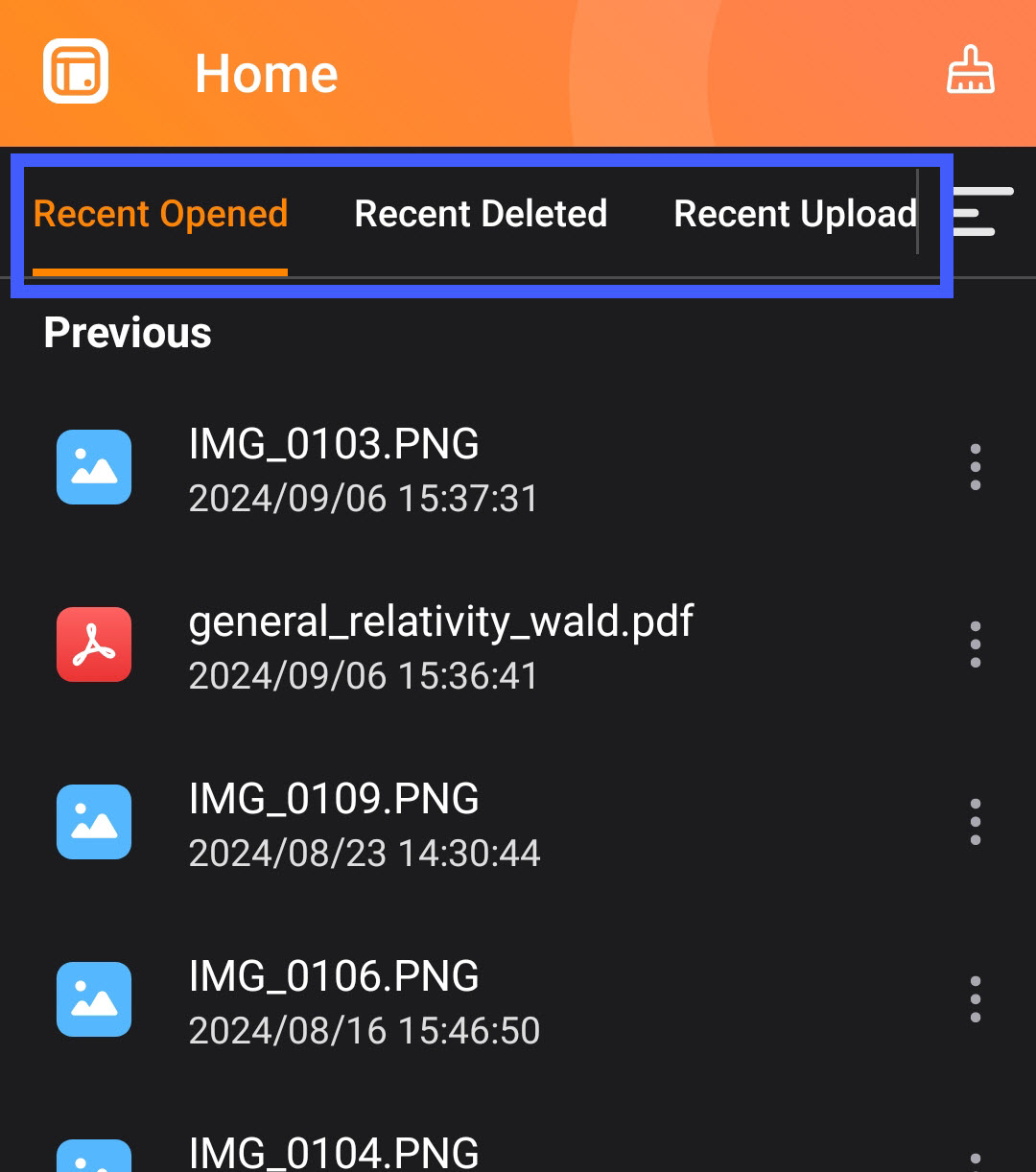Click the Previous section header
This screenshot has width=1036, height=1172.
click(x=126, y=334)
